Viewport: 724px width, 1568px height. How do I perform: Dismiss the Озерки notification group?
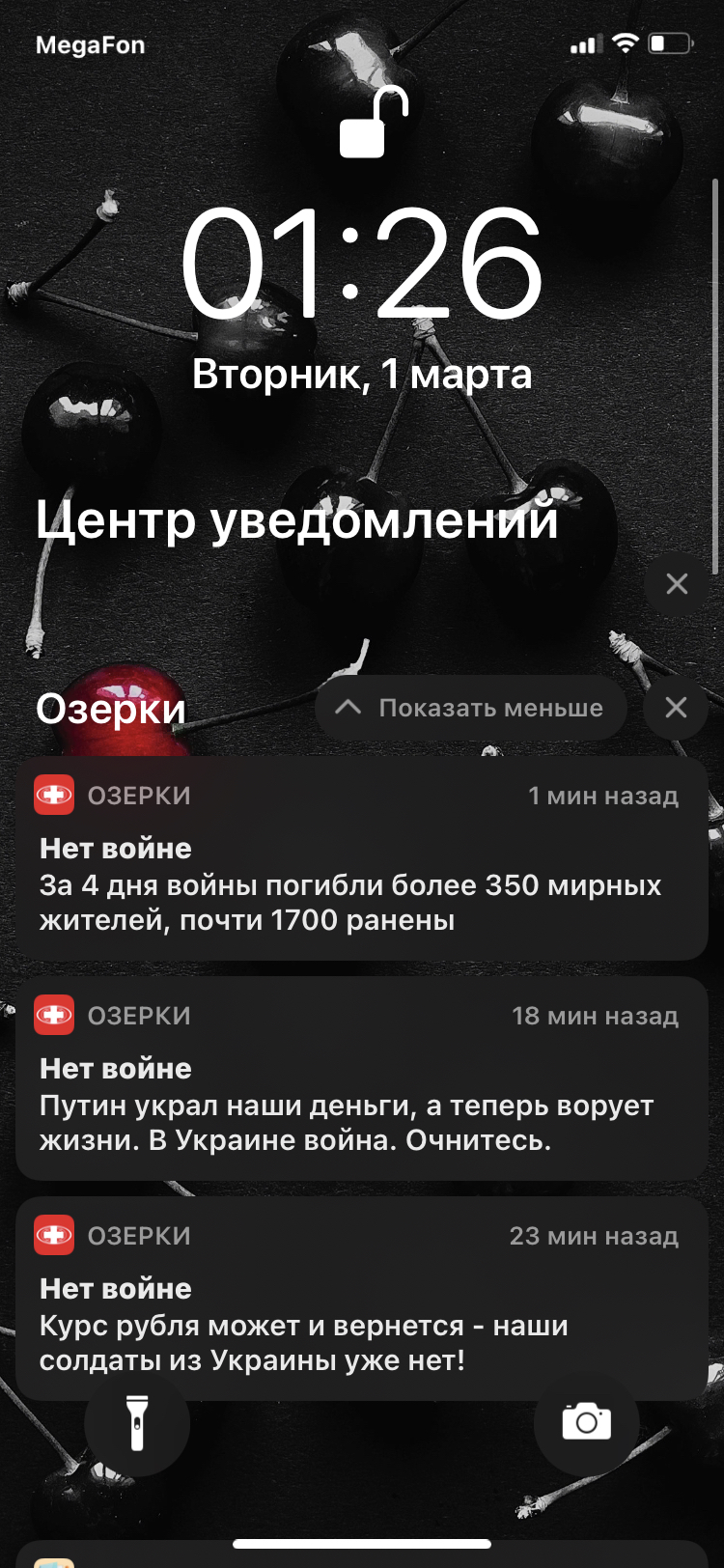pyautogui.click(x=676, y=708)
